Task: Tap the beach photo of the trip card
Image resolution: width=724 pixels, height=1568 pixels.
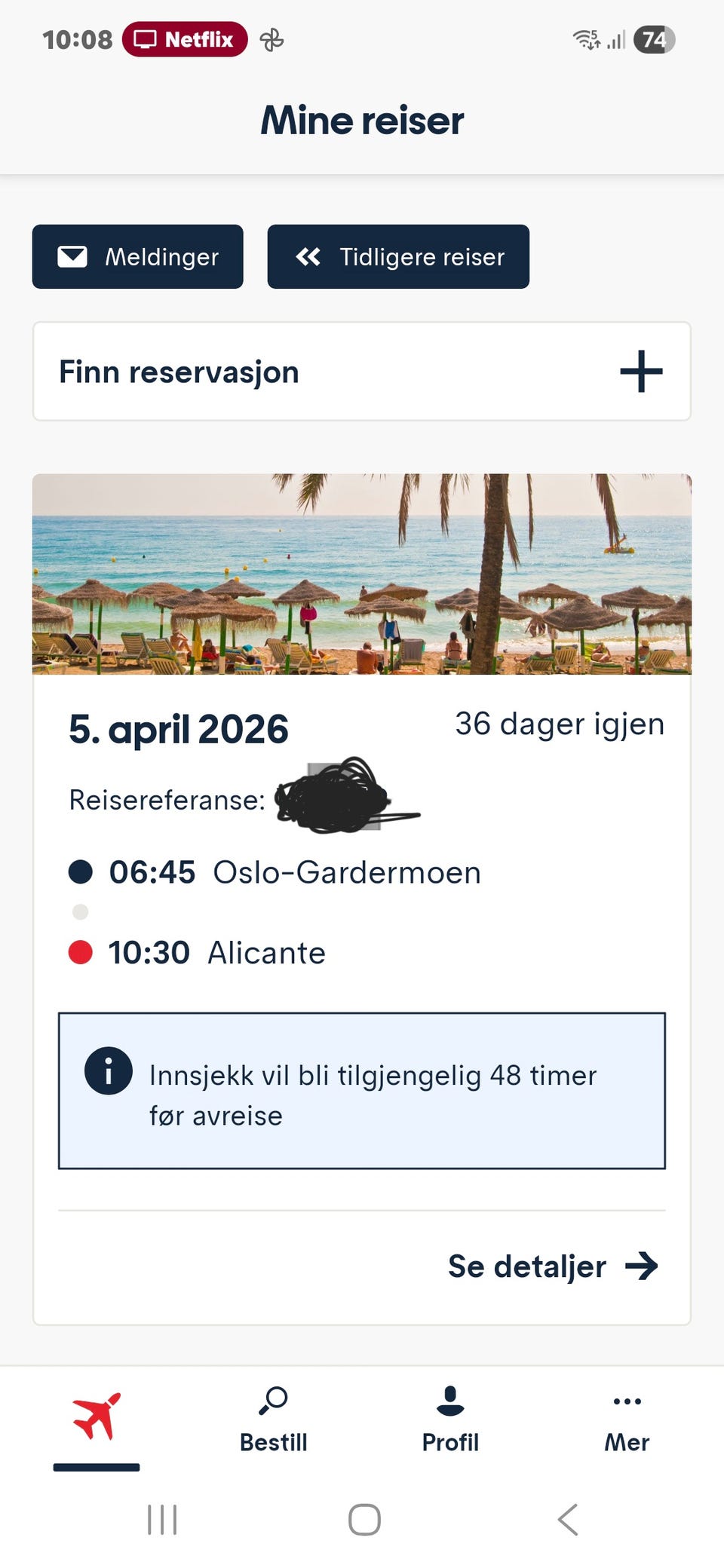Action: (x=362, y=574)
